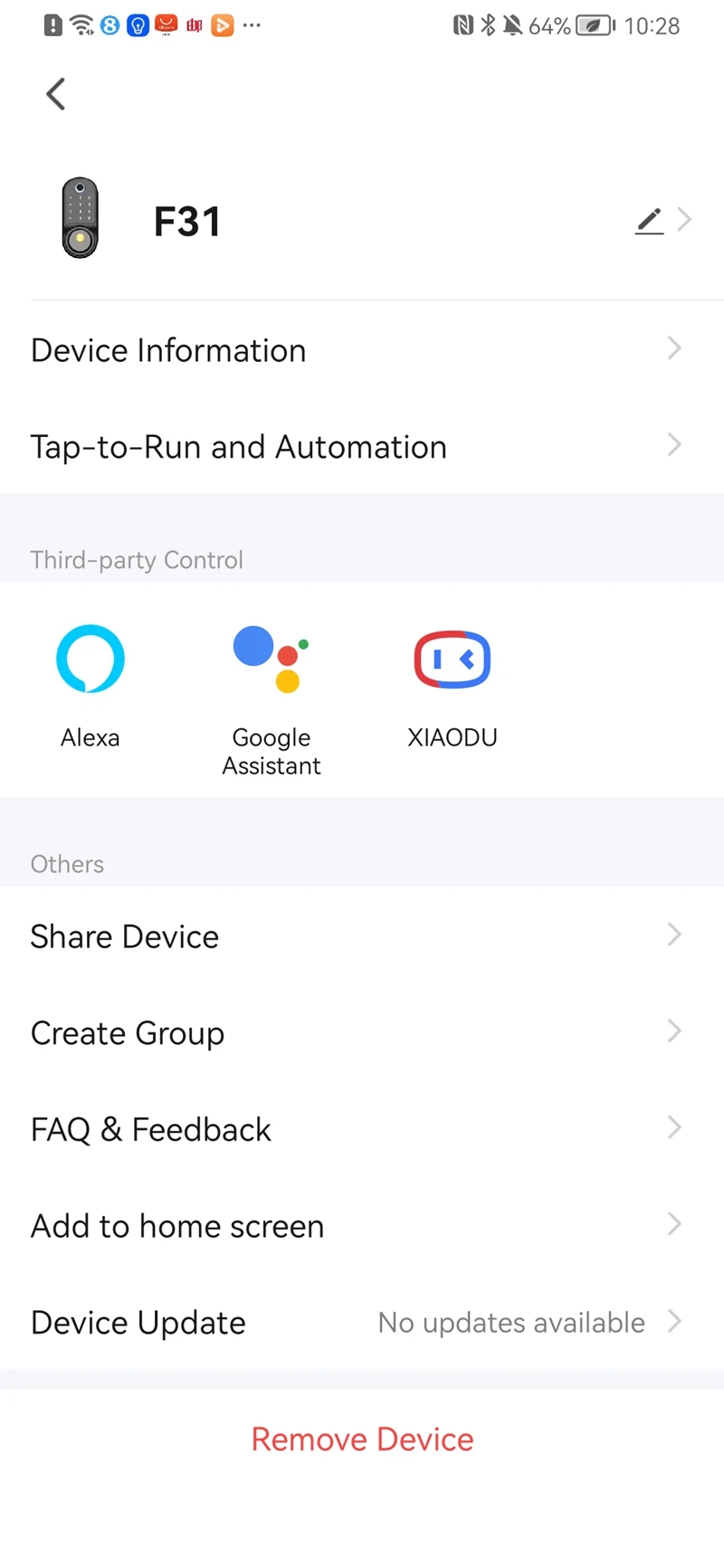Open Share Device
724x1568 pixels.
click(362, 936)
